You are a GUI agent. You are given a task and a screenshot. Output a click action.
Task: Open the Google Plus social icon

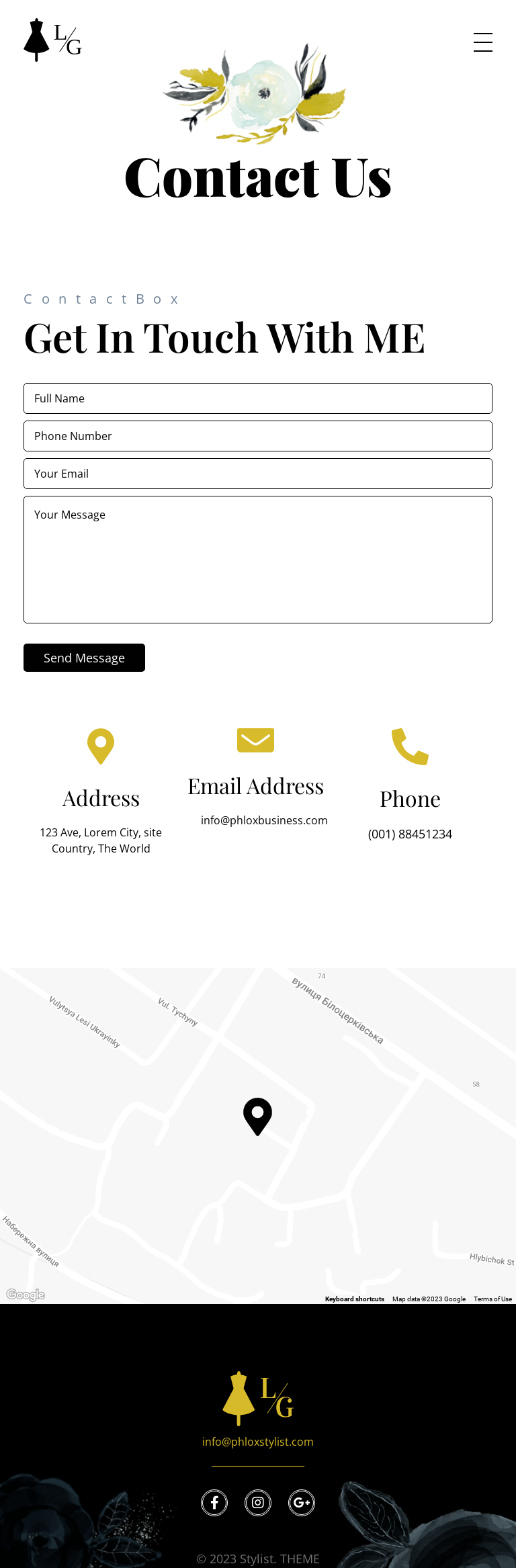coord(302,1502)
